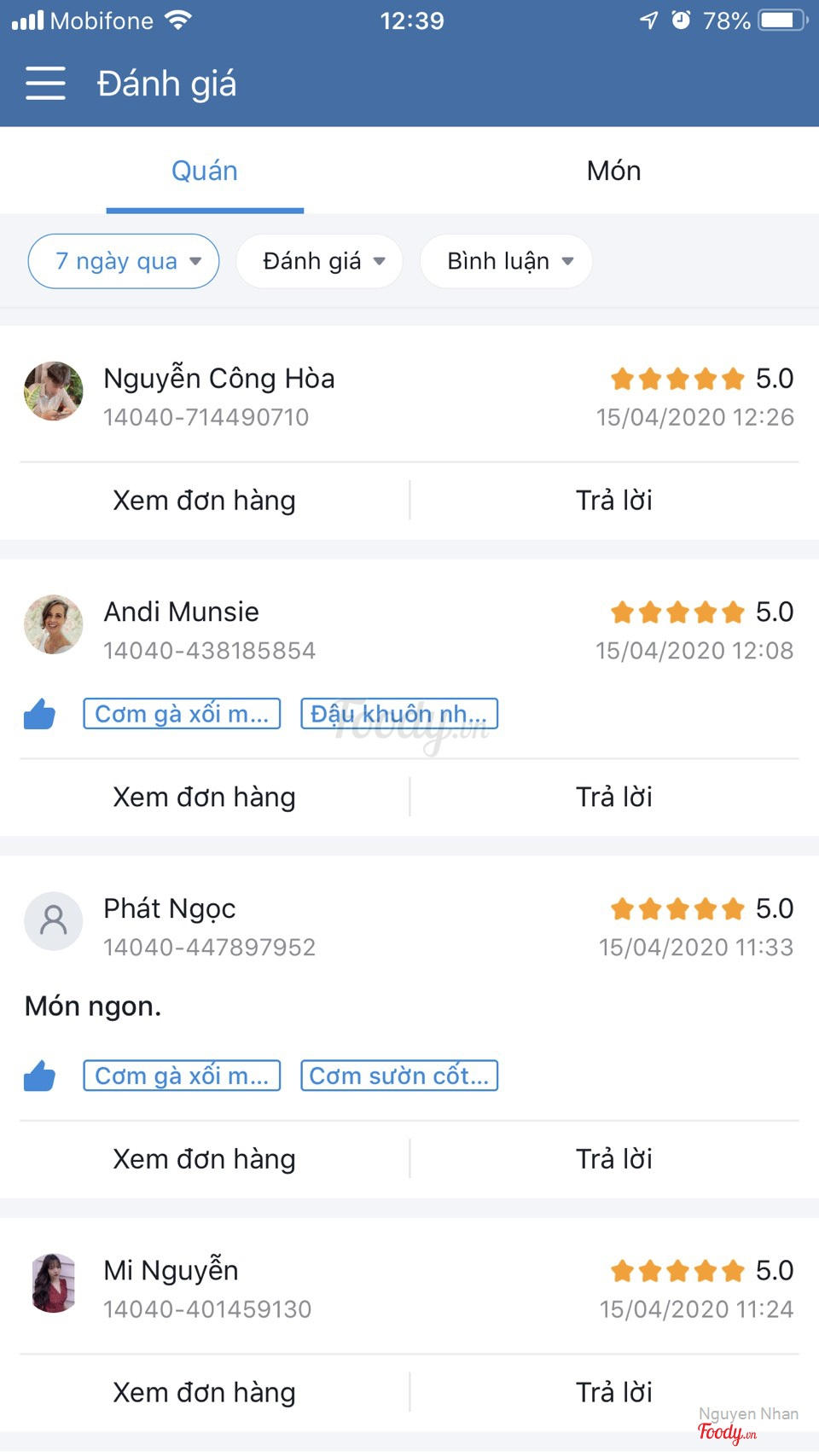Open the Đánh giá rating filter
819x1456 pixels.
coord(320,261)
